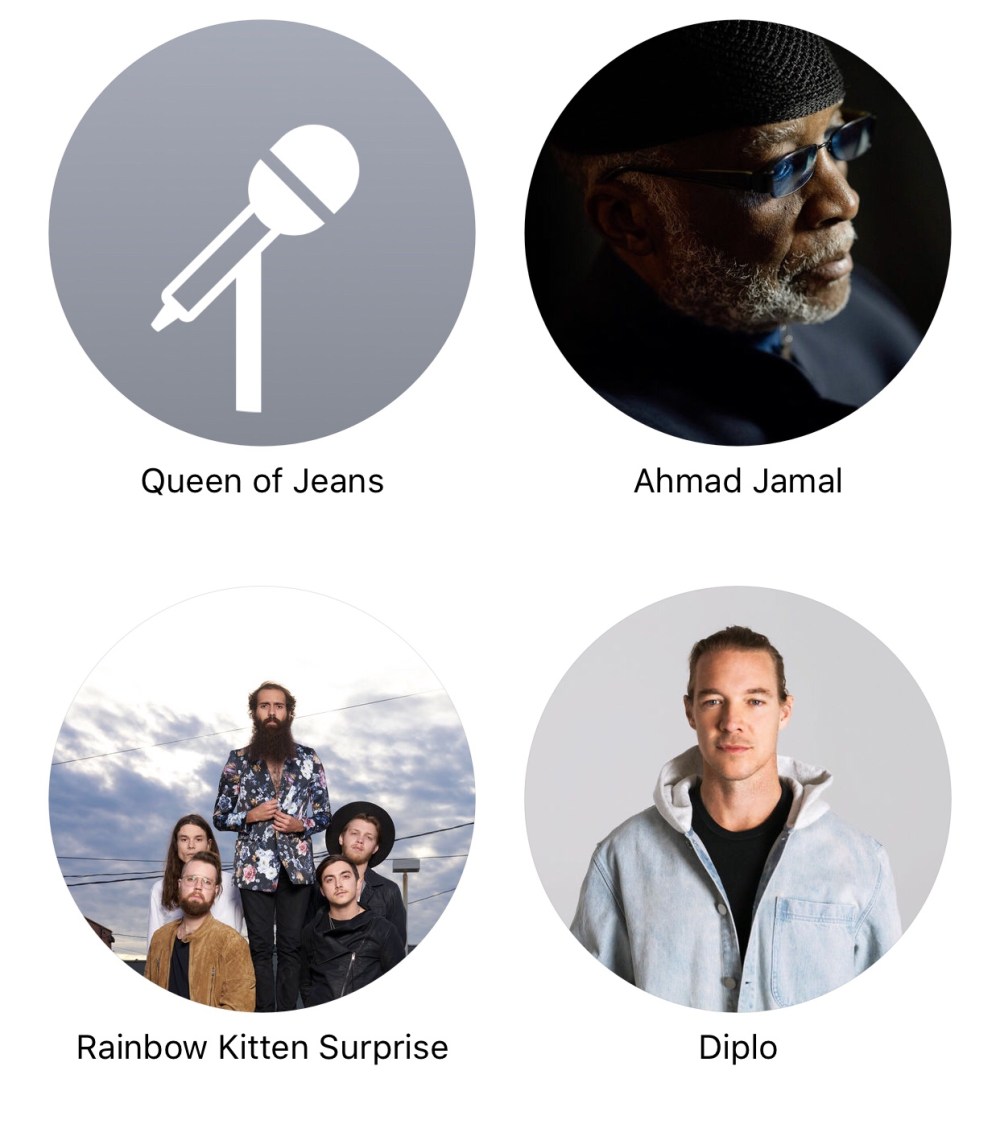Open the Queen of Jeans artist tile
The width and height of the screenshot is (1000, 1128).
click(x=262, y=232)
